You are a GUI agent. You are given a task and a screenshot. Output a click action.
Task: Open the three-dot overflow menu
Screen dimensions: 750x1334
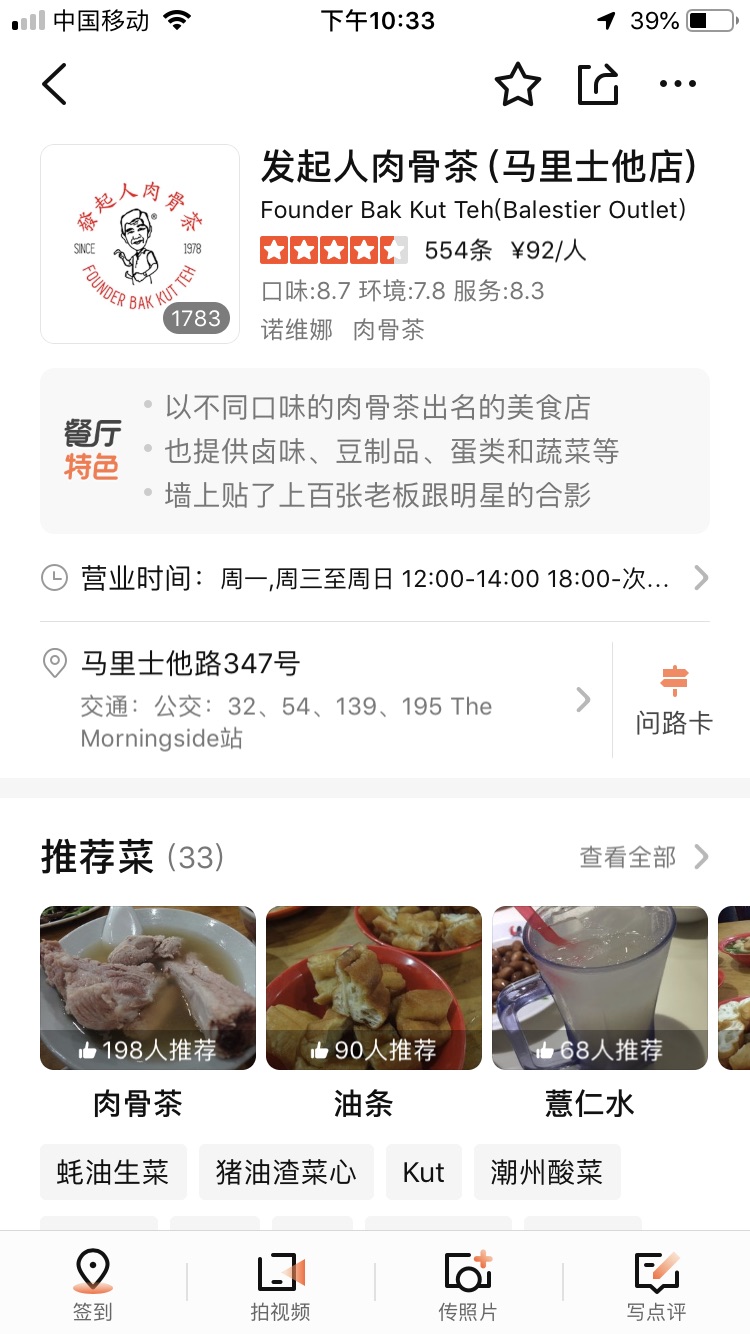677,84
